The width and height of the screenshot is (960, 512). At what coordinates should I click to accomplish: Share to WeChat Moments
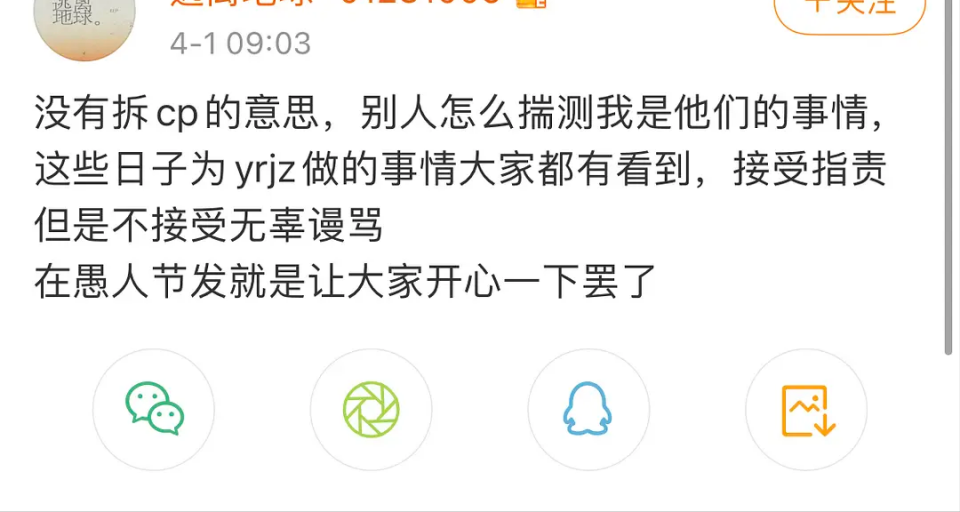coord(371,409)
